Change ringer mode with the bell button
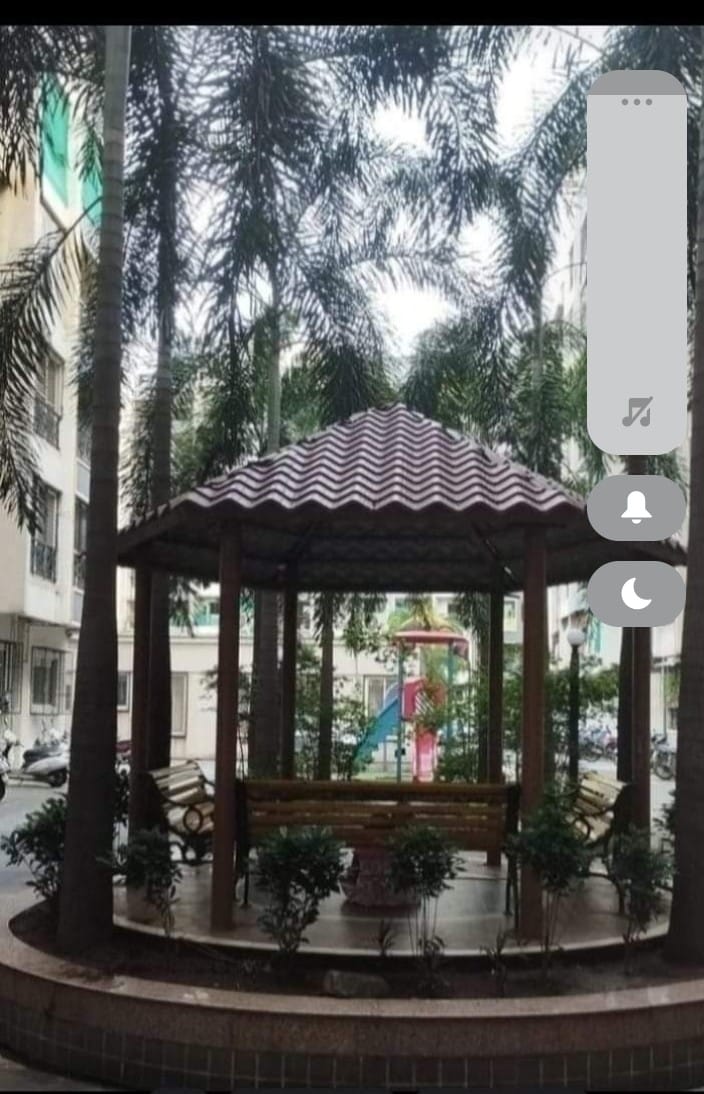Screen dimensions: 704x1094 pos(636,507)
